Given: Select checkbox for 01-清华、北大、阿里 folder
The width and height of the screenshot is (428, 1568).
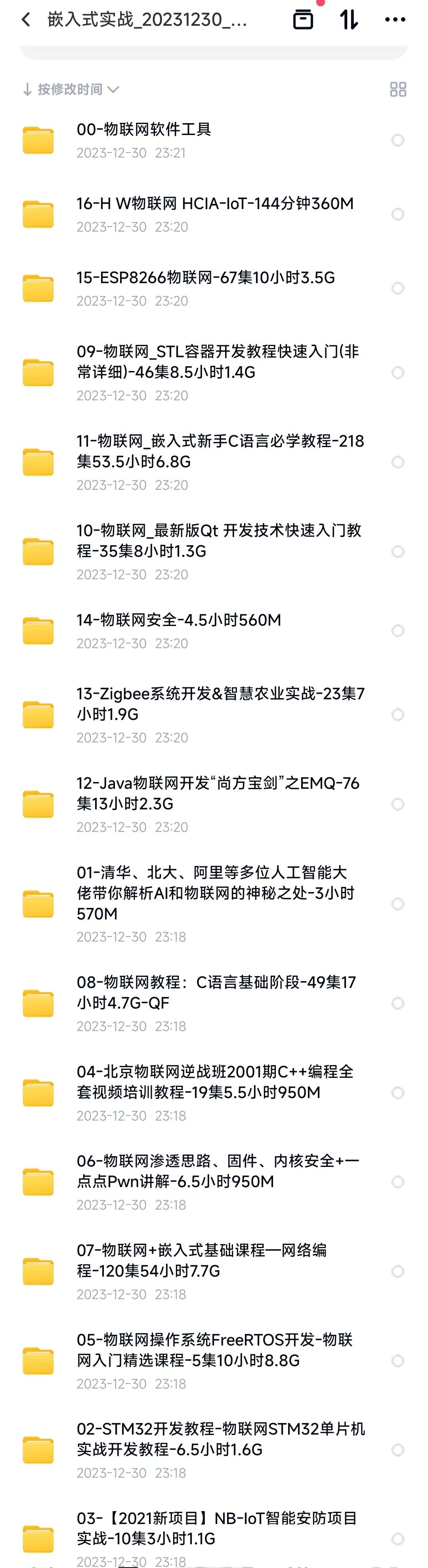Looking at the screenshot, I should point(397,904).
